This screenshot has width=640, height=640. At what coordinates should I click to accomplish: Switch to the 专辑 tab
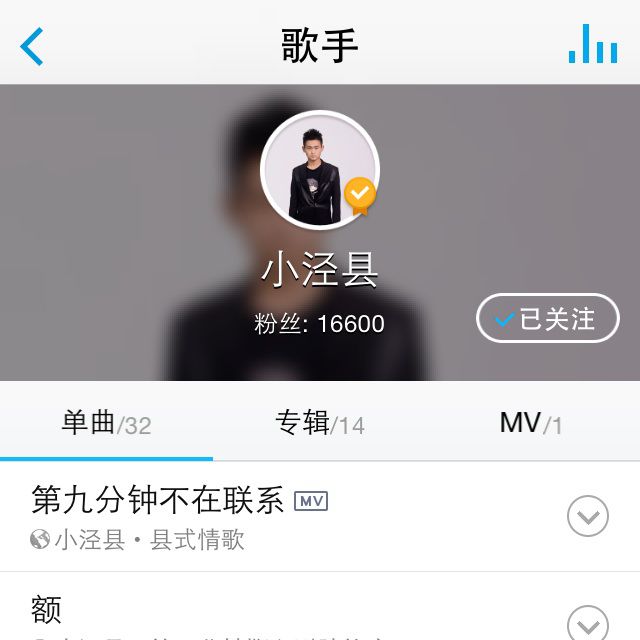point(320,423)
